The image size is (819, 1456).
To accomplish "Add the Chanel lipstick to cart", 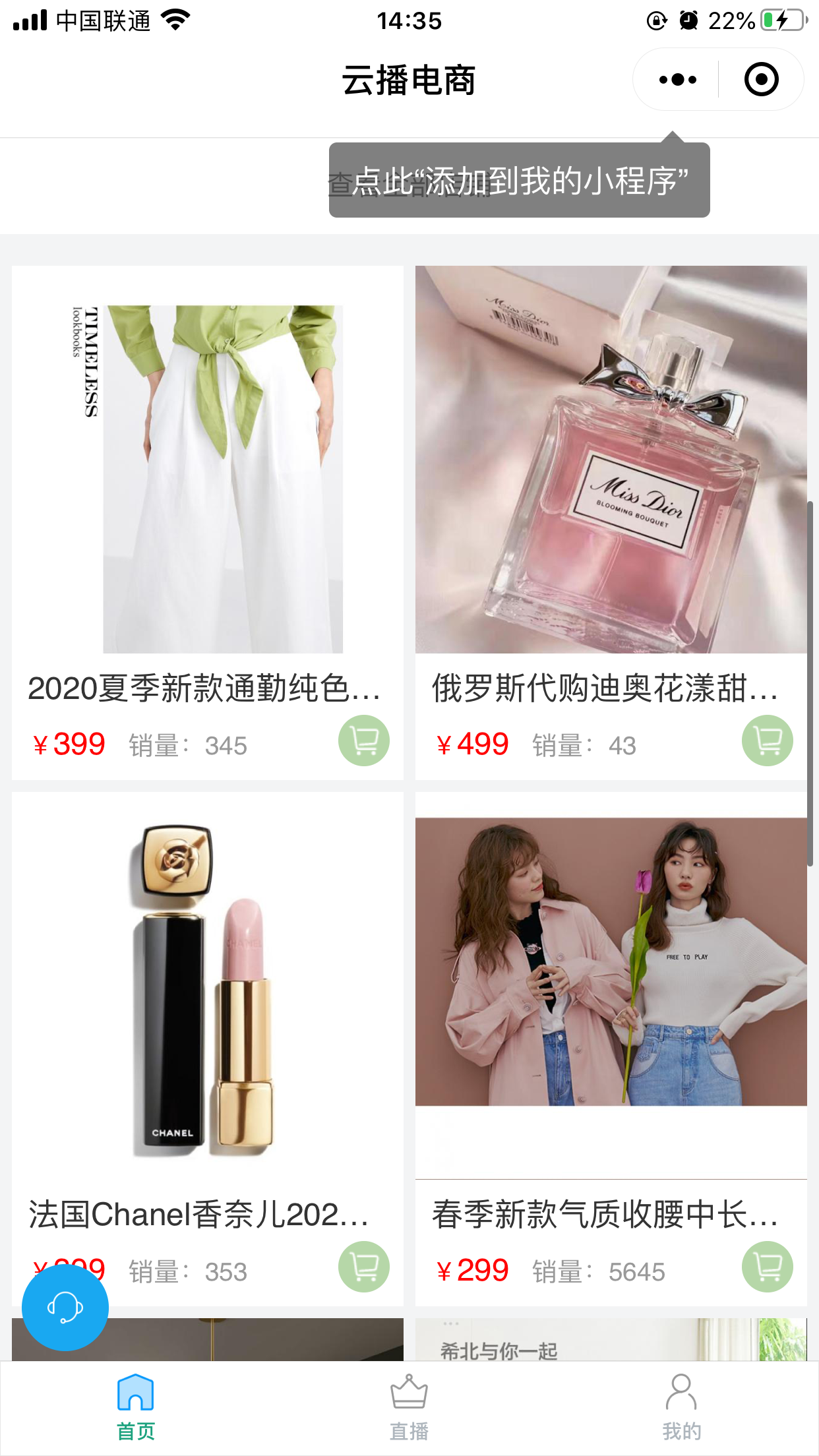I will pos(363,1266).
